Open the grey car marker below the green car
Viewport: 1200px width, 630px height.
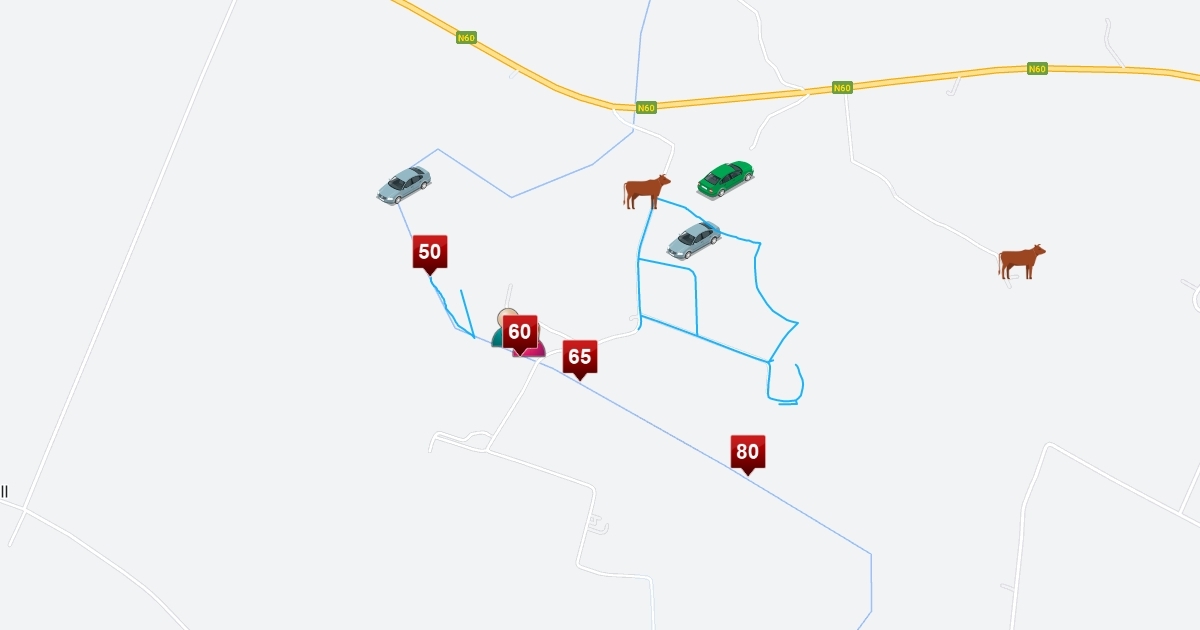point(694,240)
